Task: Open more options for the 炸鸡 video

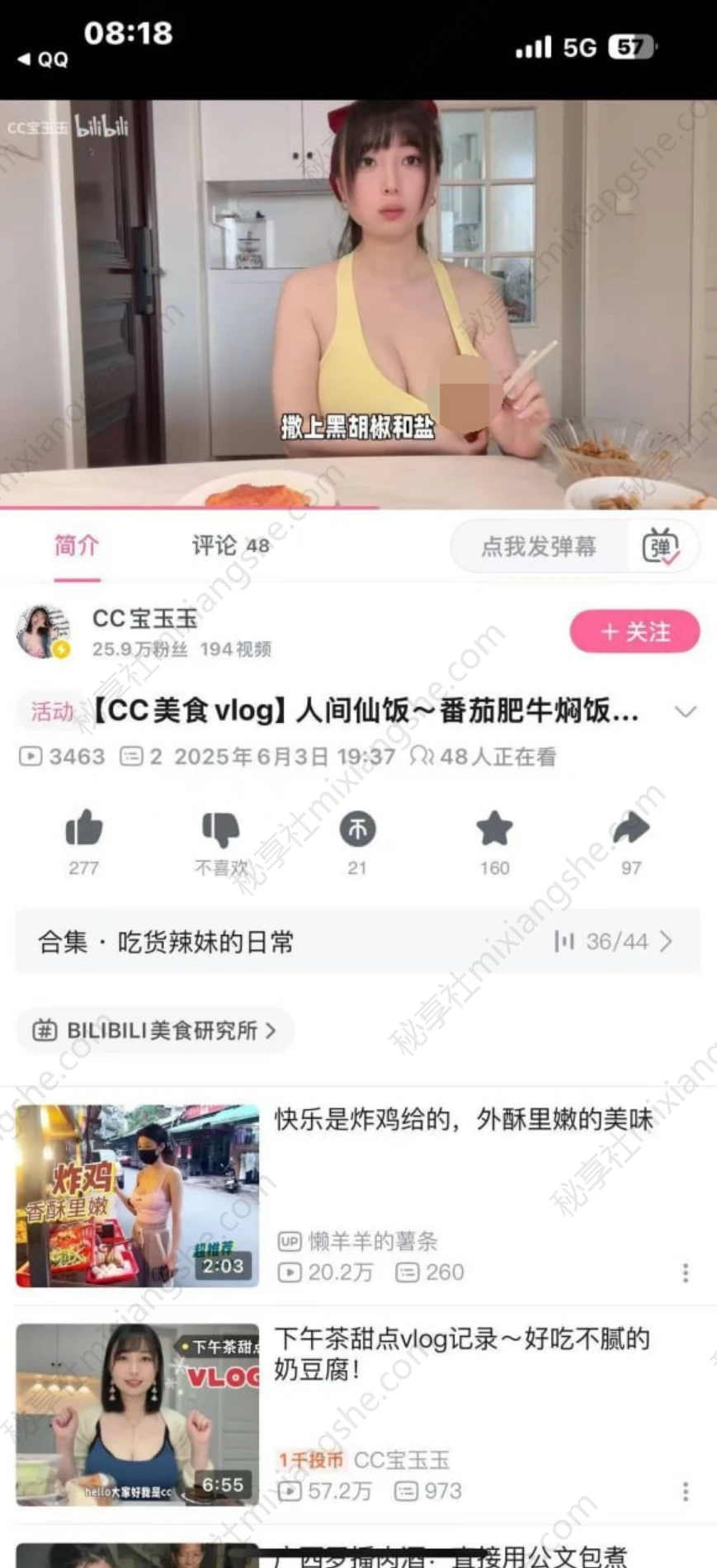Action: point(686,1273)
